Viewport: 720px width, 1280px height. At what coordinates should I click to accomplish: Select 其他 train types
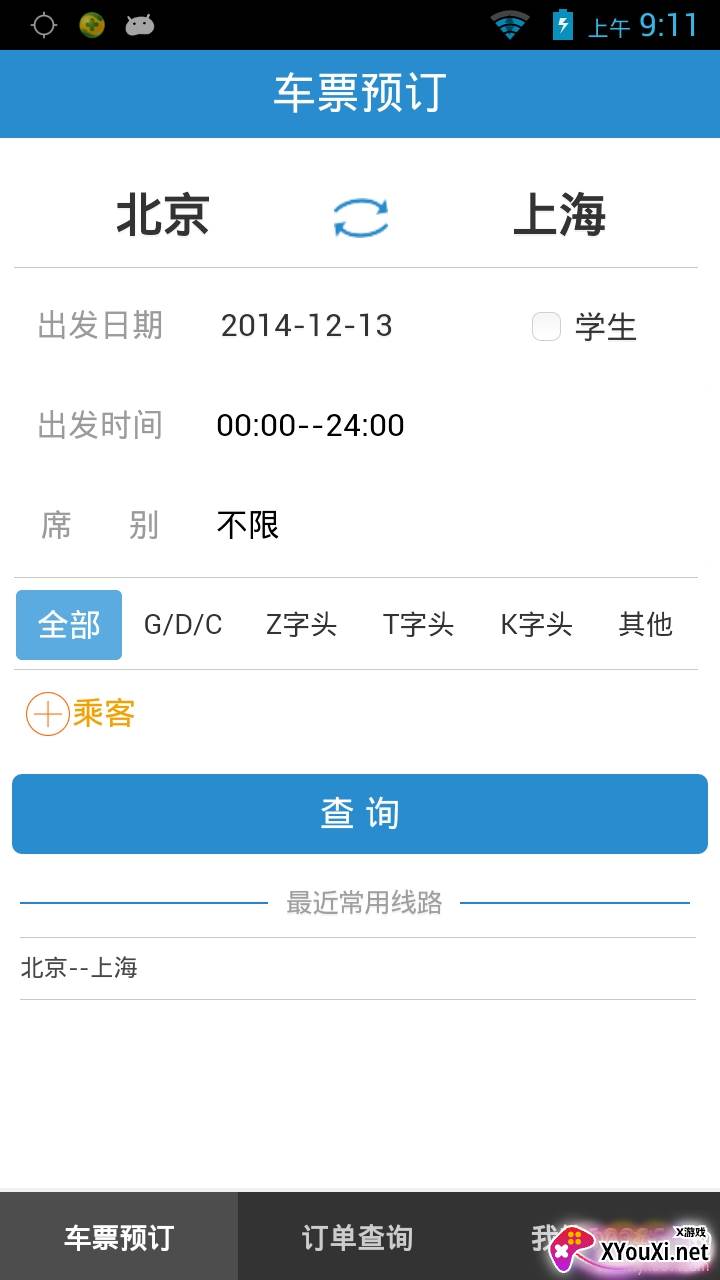645,625
